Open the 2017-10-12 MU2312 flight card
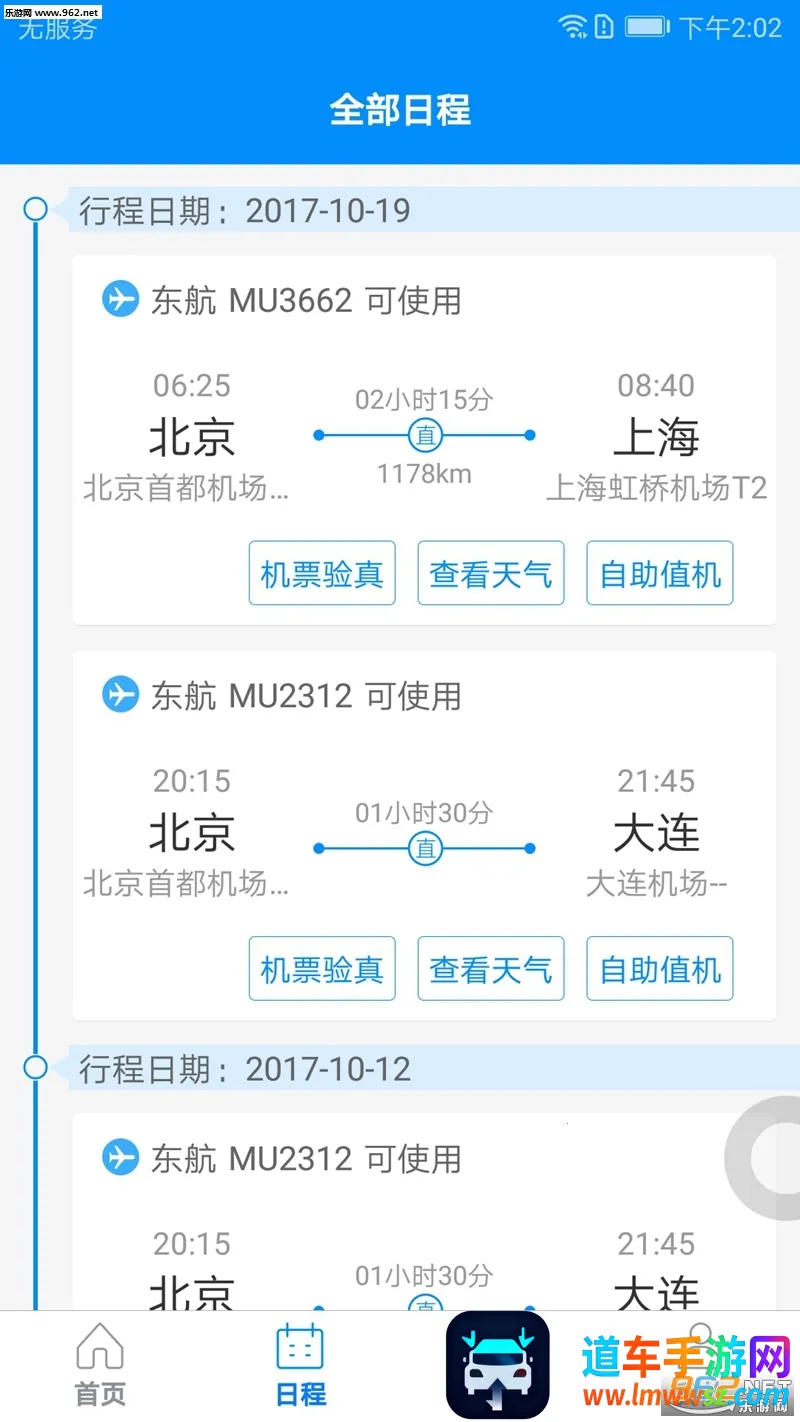The width and height of the screenshot is (800, 1422). (x=424, y=1220)
